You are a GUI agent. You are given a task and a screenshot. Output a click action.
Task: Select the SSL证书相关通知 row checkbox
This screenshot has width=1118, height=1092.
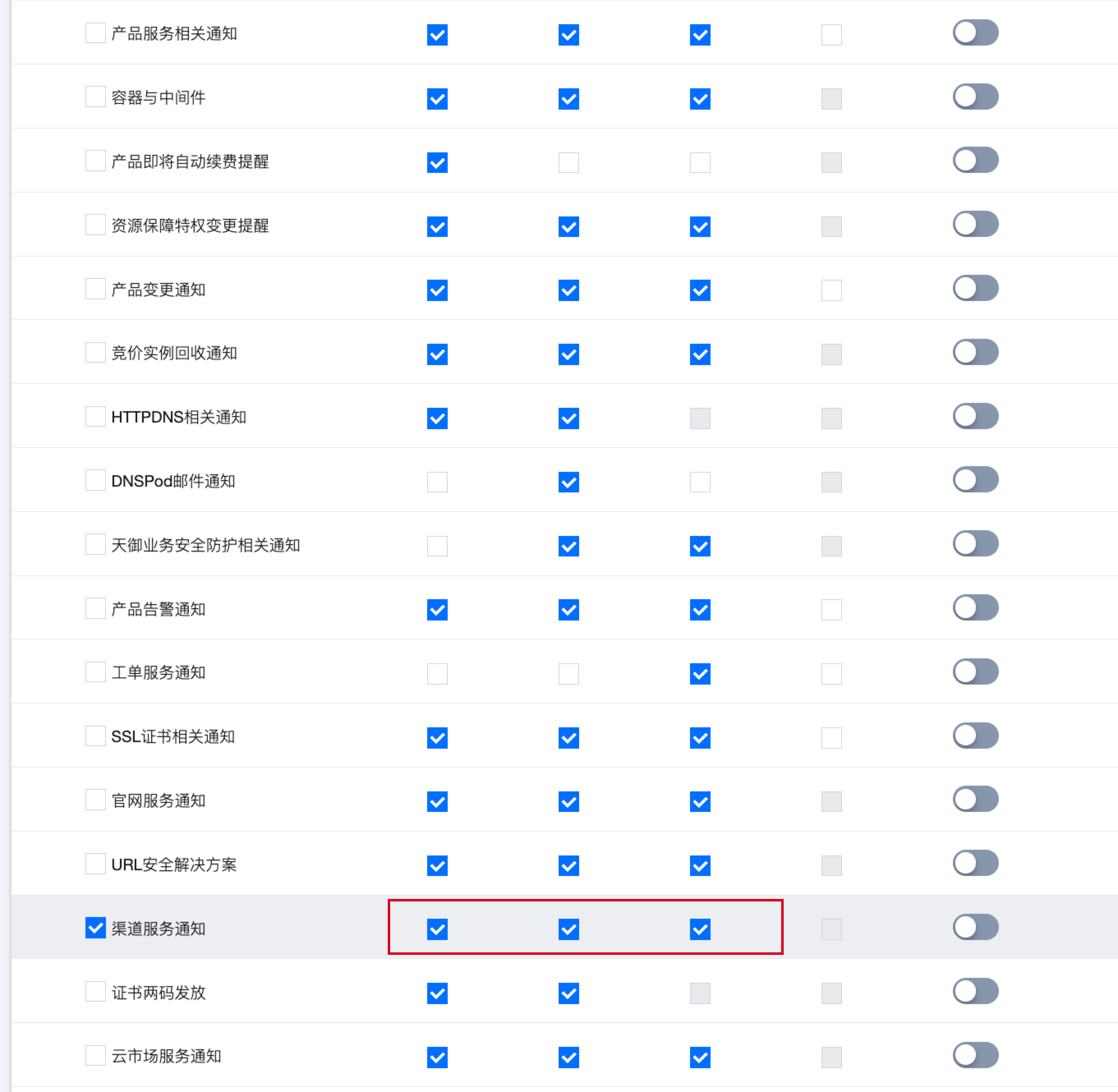95,736
